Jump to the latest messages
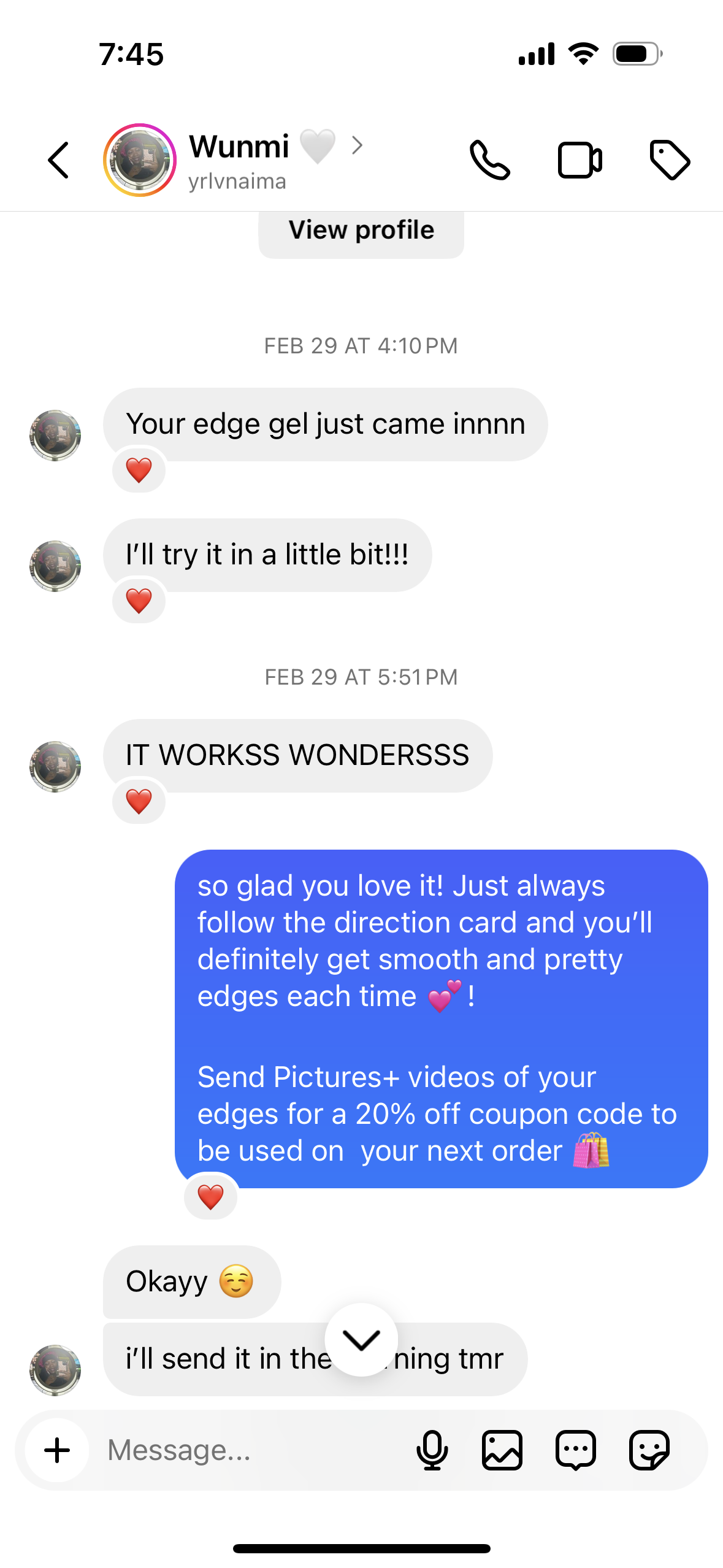 (361, 1339)
